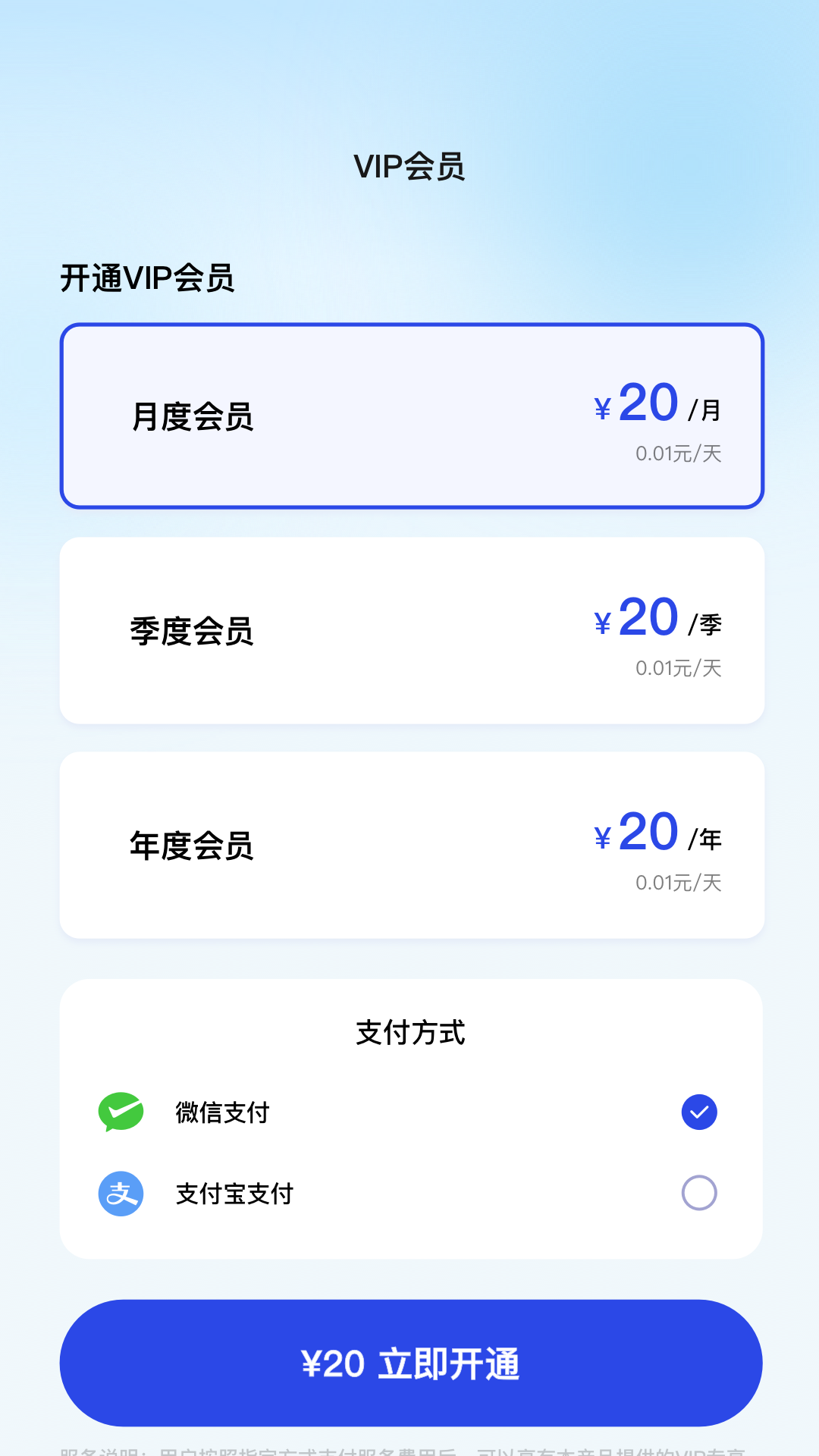Click the ¥20/月 price label
Viewport: 819px width, 1456px height.
coord(657,404)
